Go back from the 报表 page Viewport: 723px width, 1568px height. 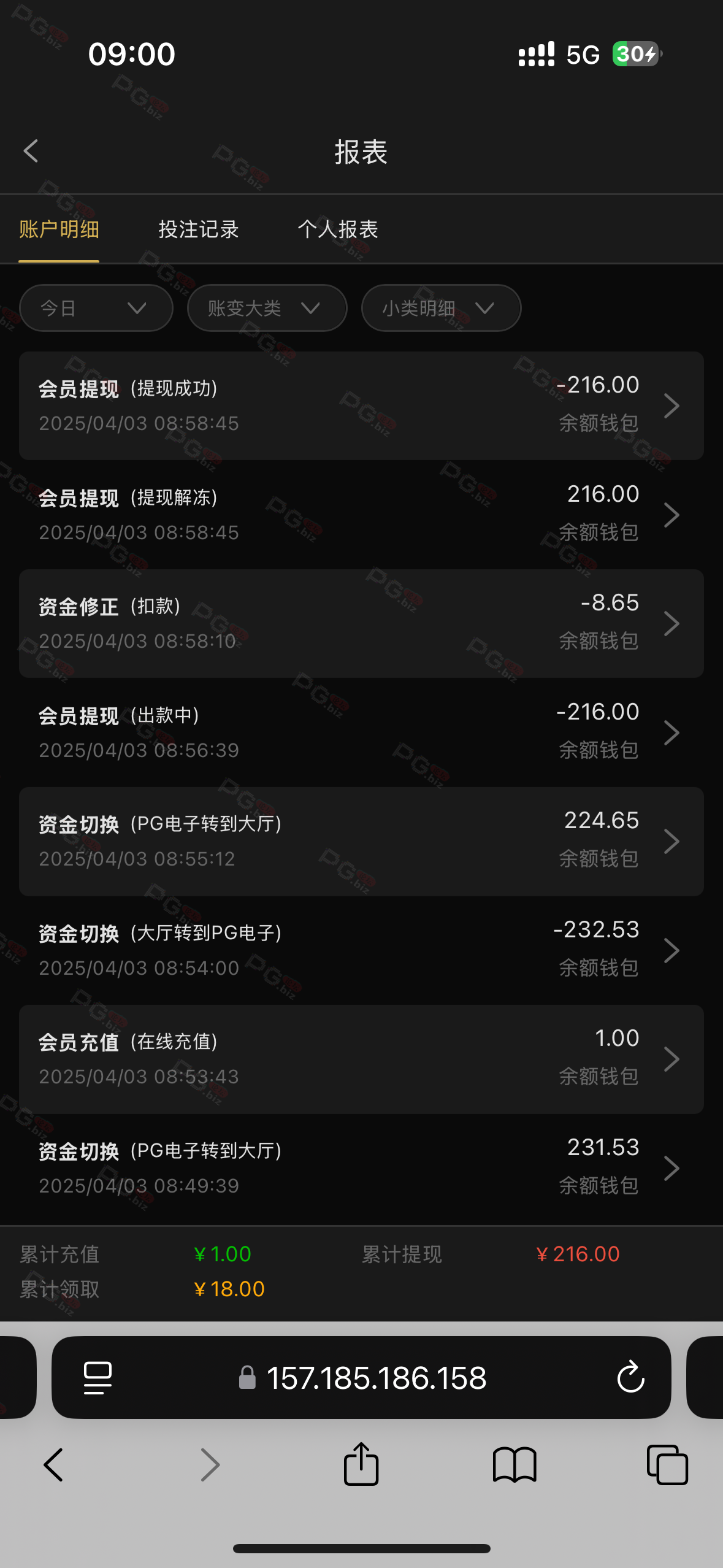(x=31, y=151)
